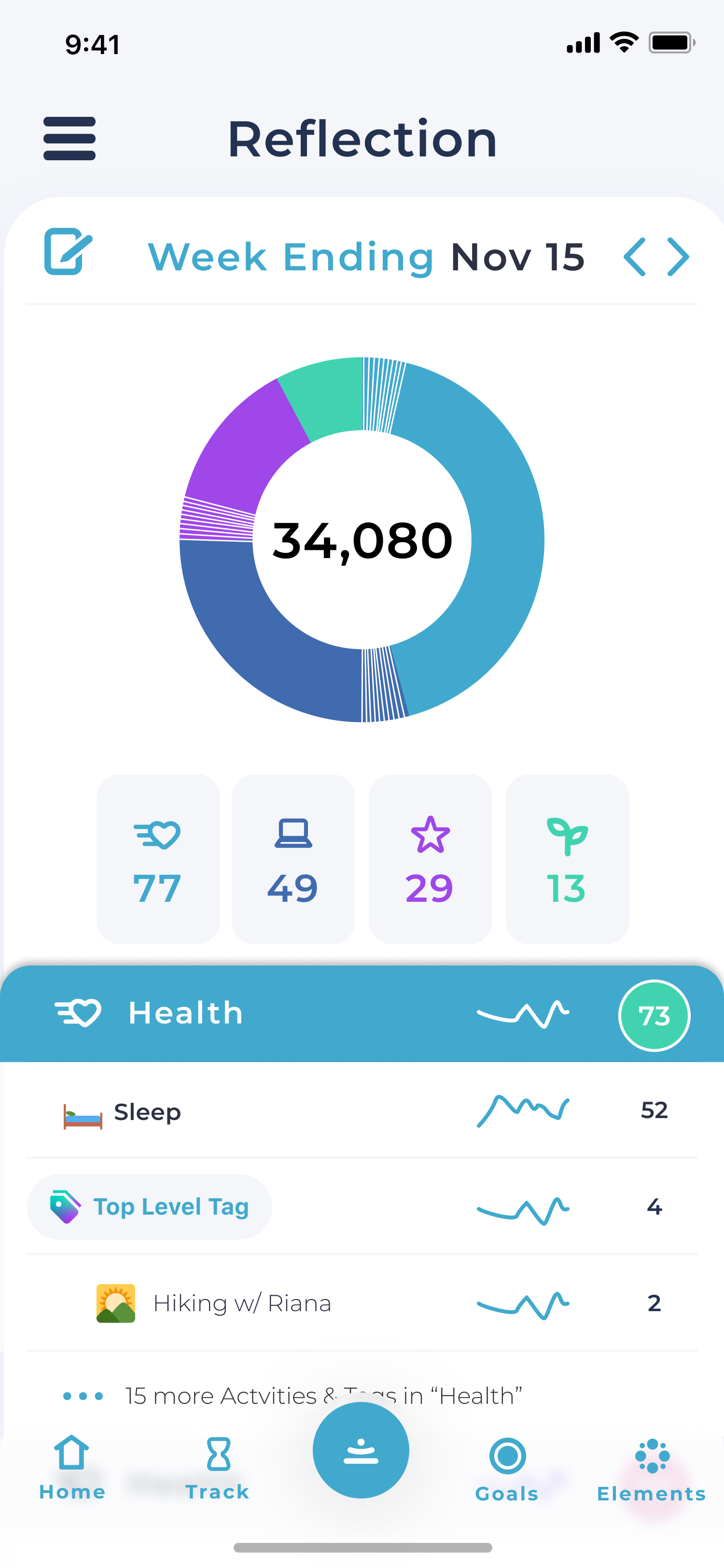Tap the edit reflection icon
Screen dimensions: 724x1568
(68, 252)
